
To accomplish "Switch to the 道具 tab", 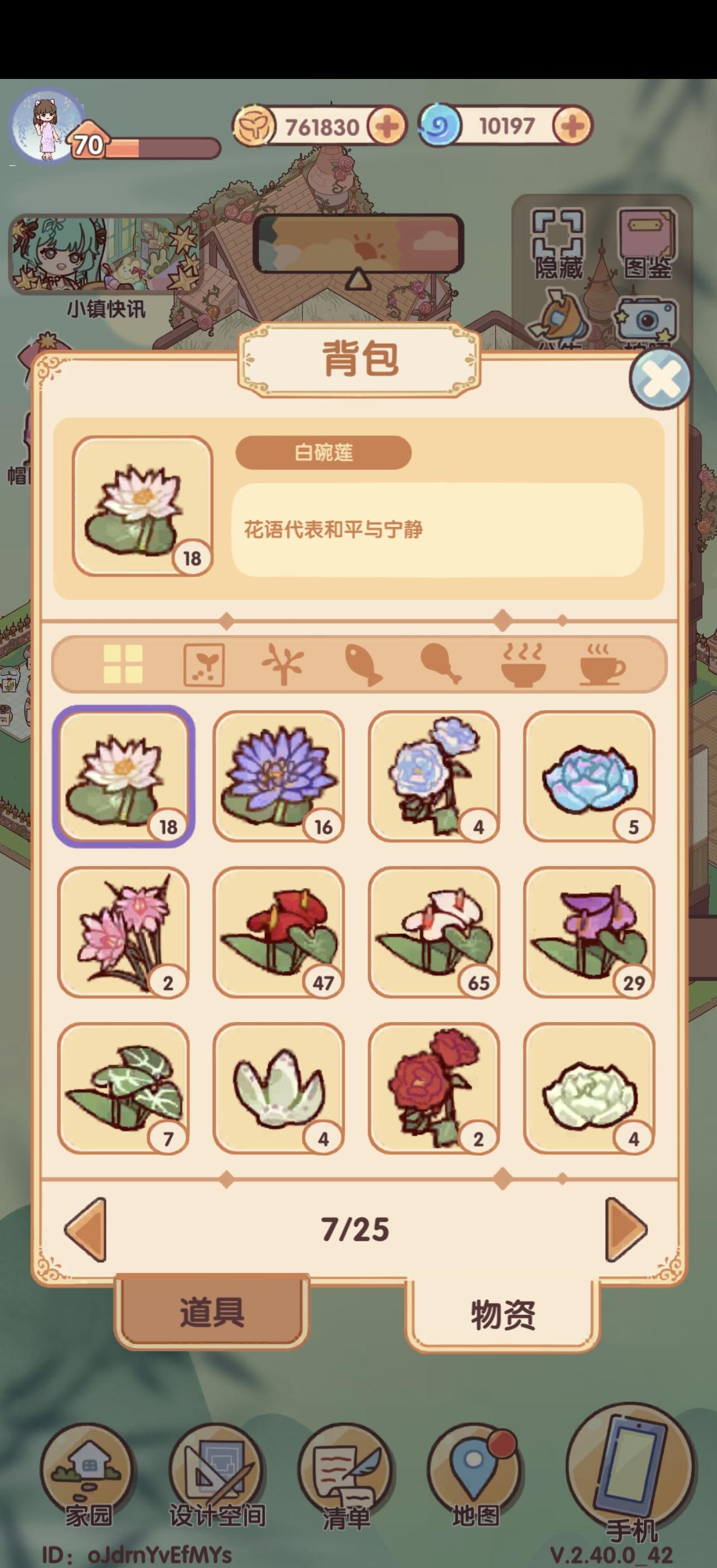I will click(x=212, y=1311).
